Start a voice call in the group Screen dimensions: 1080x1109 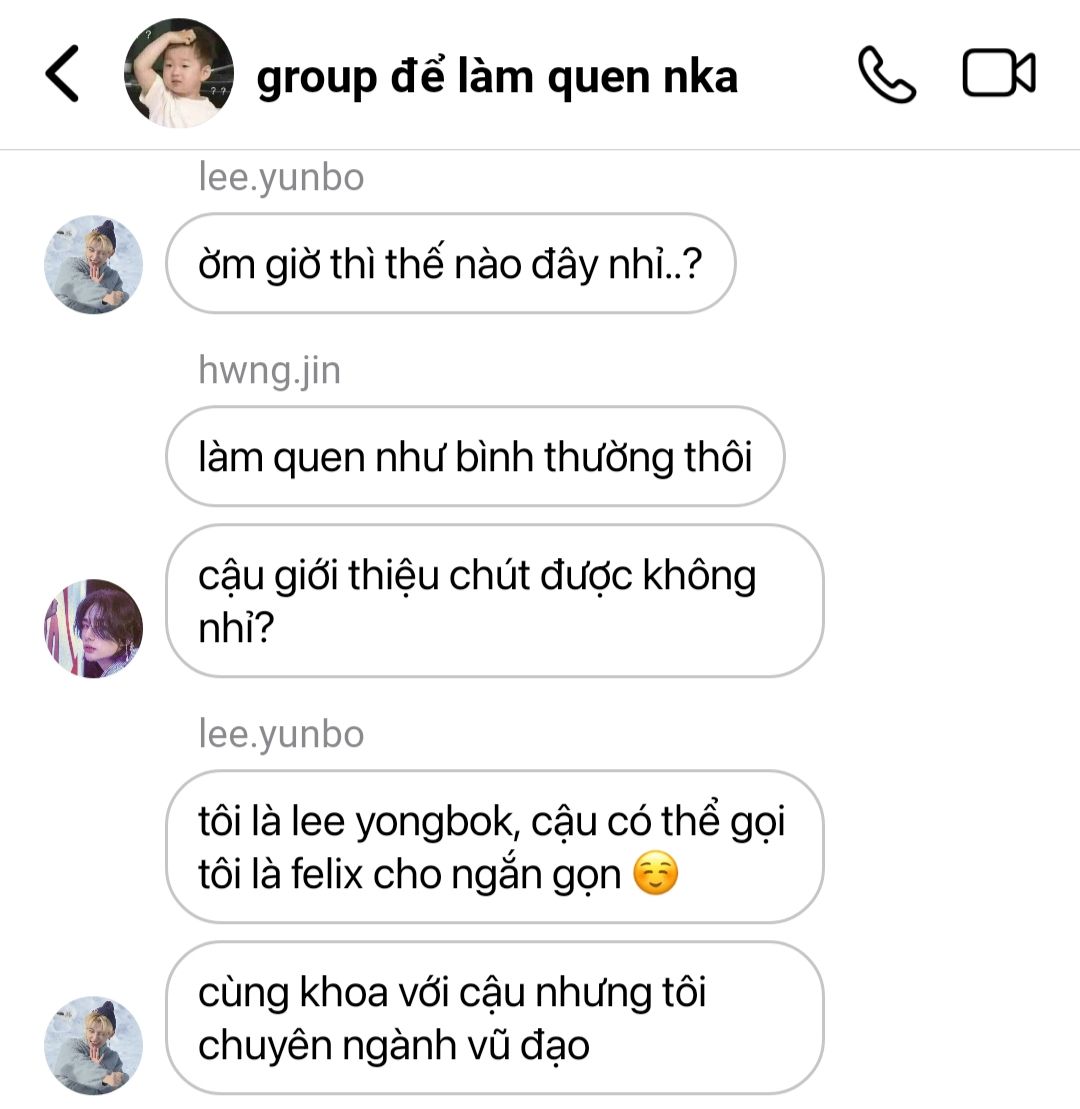pos(886,74)
